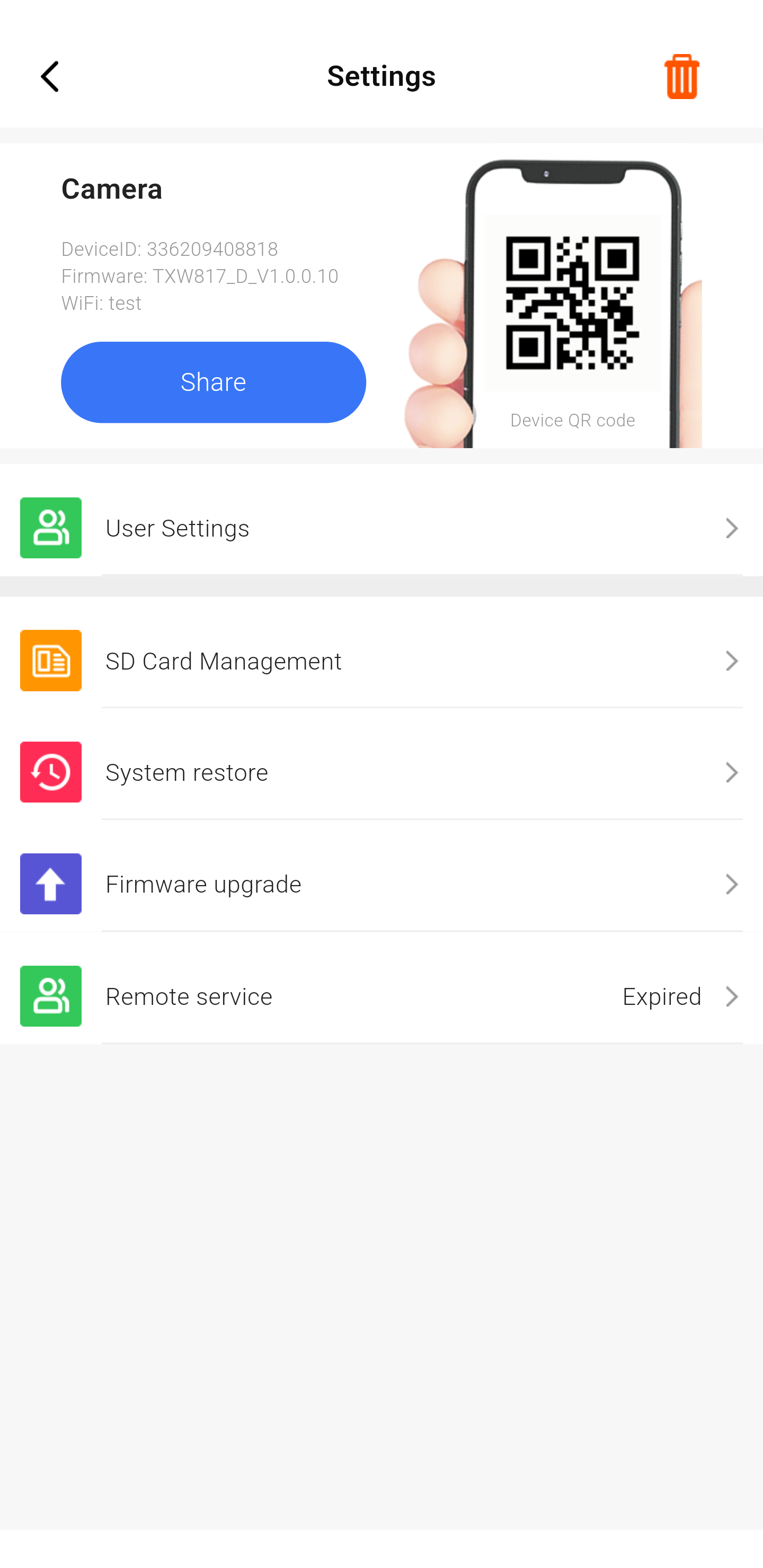Open SD Card Management

click(381, 661)
